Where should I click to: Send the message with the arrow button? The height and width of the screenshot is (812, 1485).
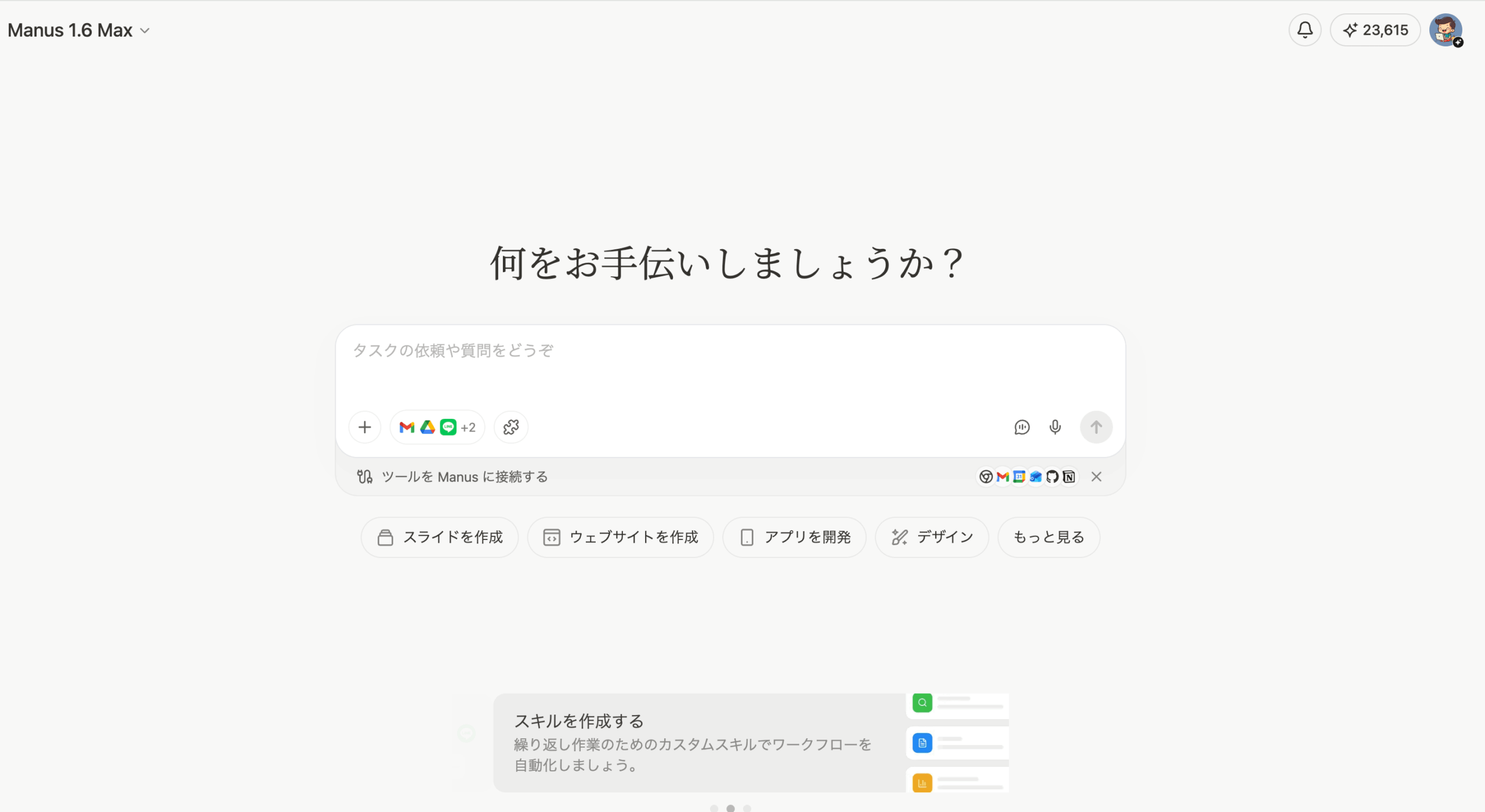click(1096, 427)
